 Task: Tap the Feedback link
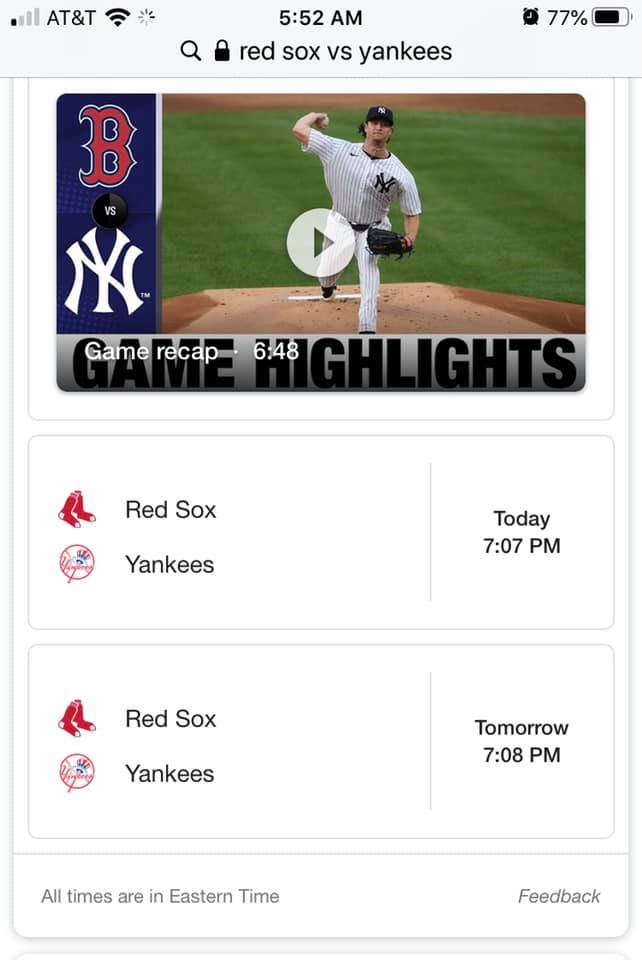pyautogui.click(x=558, y=896)
